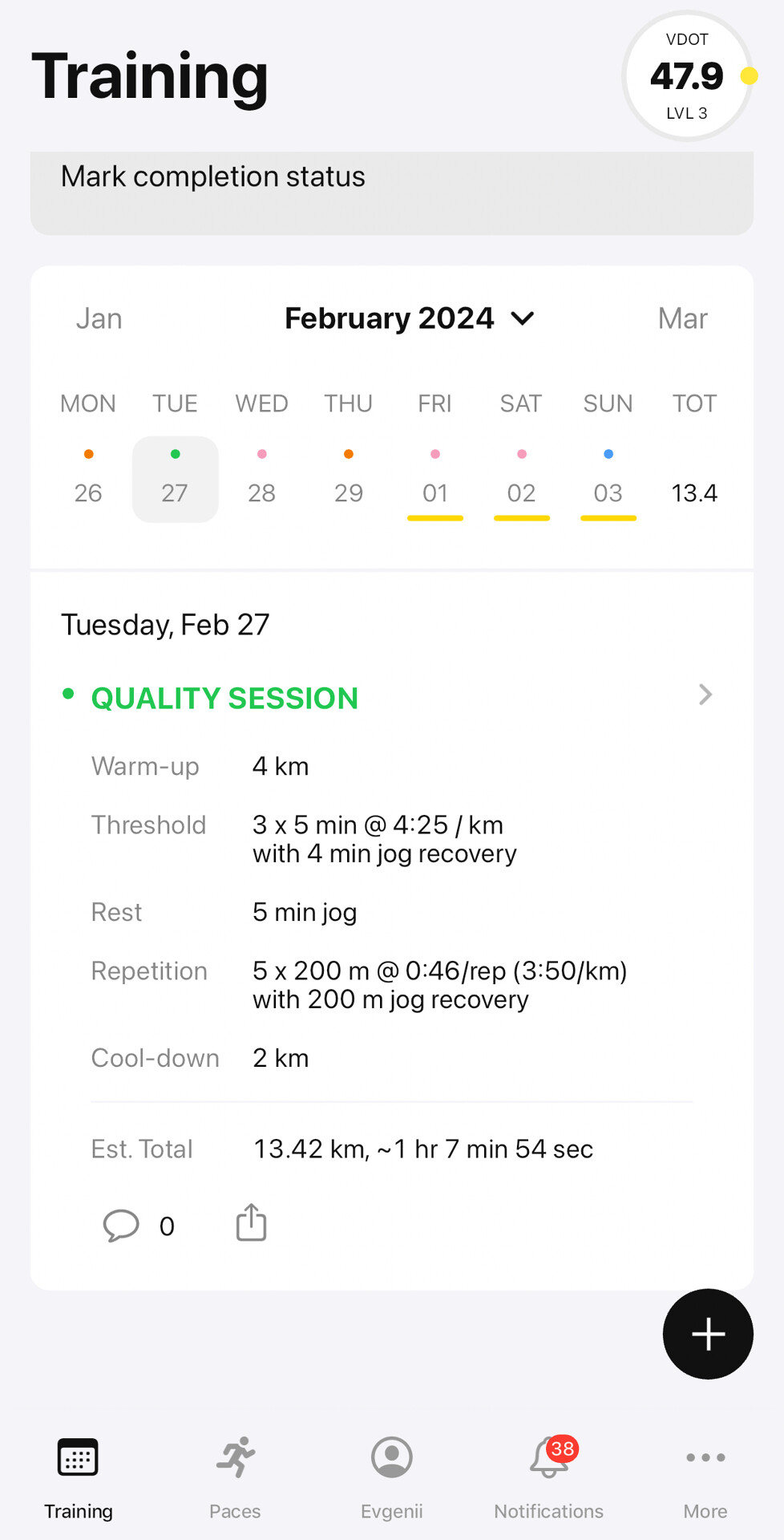
Task: Switch to the Paces tab
Action: point(235,1478)
